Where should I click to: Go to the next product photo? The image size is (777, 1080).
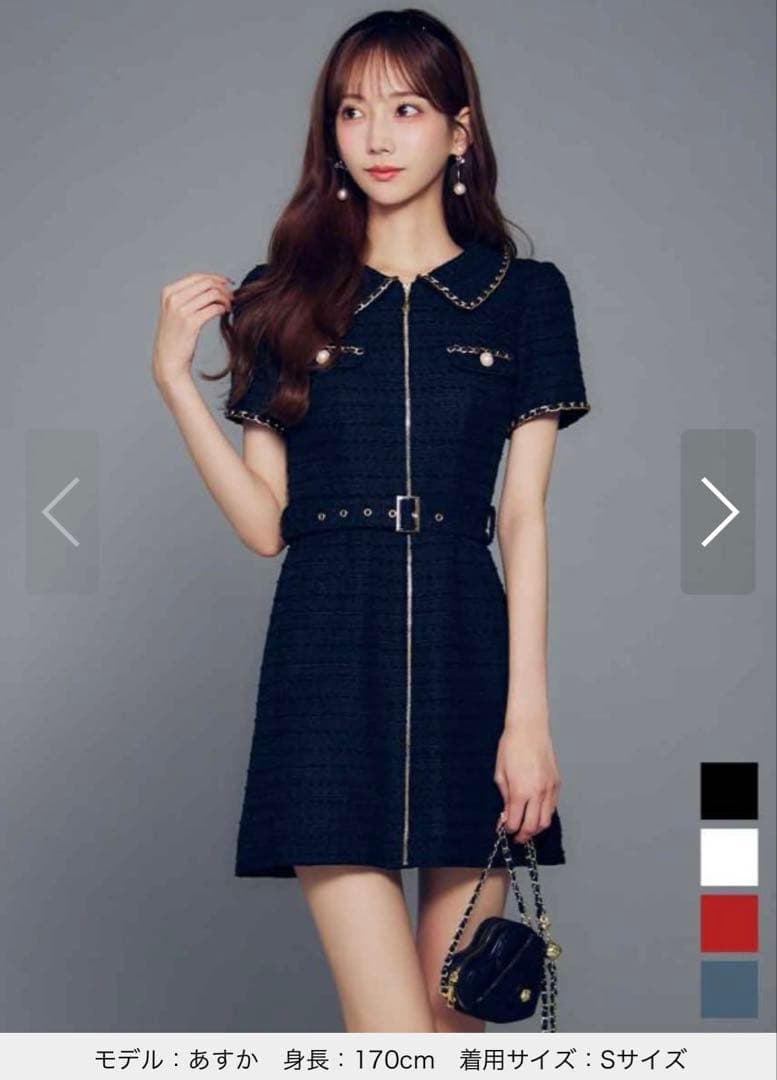(718, 512)
